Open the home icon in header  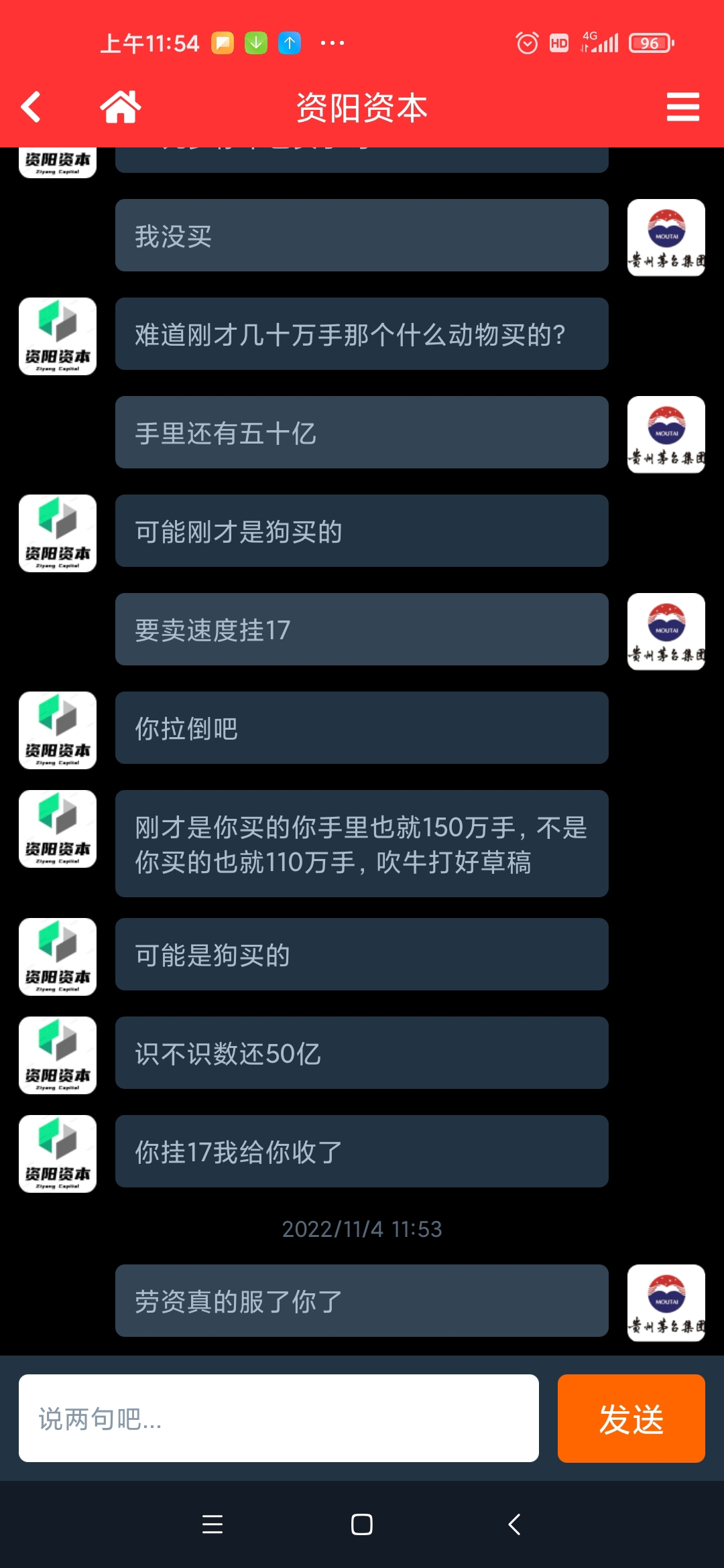coord(121,107)
